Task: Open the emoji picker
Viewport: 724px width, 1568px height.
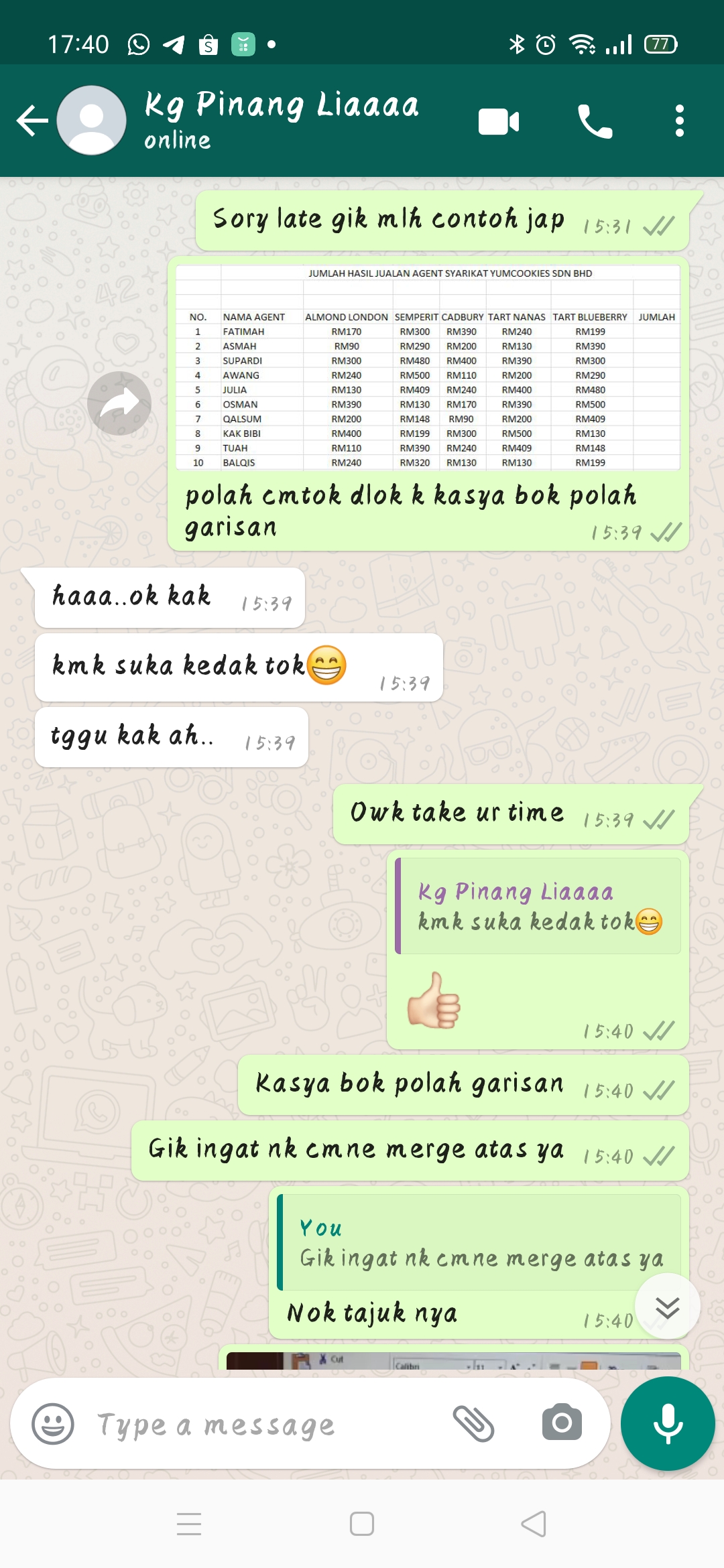Action: 53,1424
